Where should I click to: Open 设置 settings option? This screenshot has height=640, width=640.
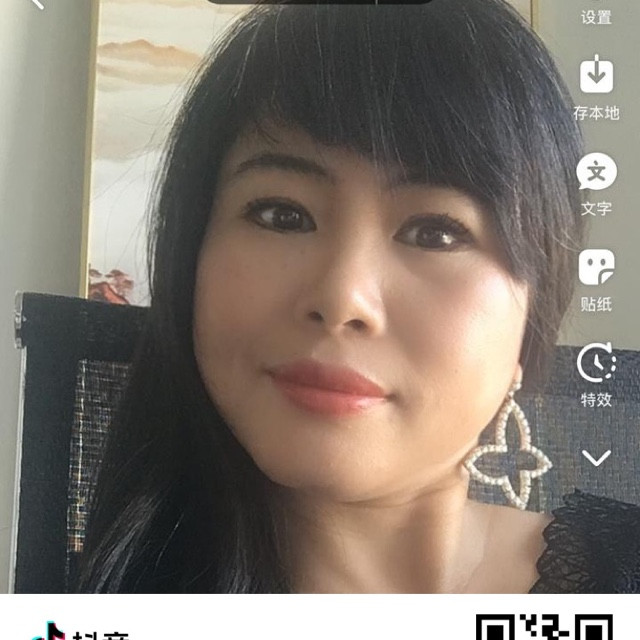pyautogui.click(x=596, y=16)
